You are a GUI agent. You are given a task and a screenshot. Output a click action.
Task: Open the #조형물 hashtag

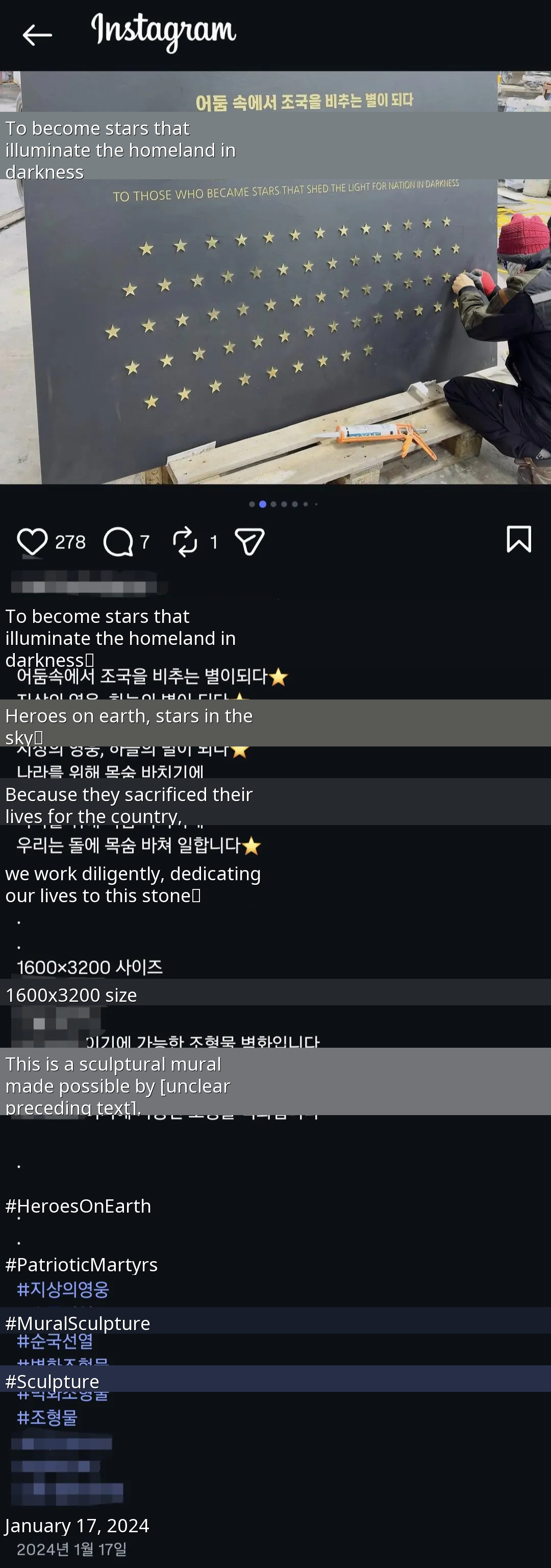pos(47,1418)
